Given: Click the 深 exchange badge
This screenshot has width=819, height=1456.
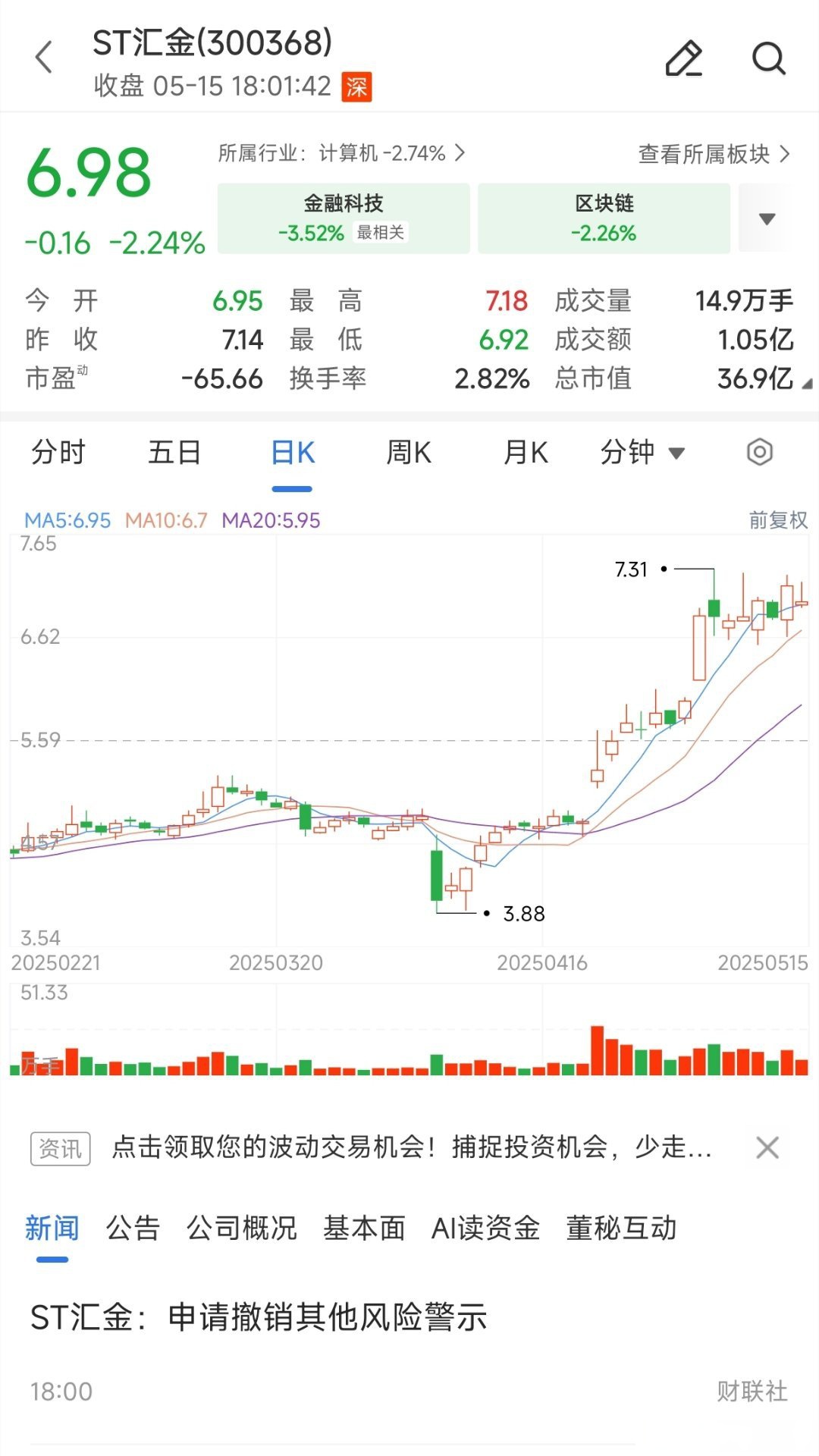Looking at the screenshot, I should (358, 87).
